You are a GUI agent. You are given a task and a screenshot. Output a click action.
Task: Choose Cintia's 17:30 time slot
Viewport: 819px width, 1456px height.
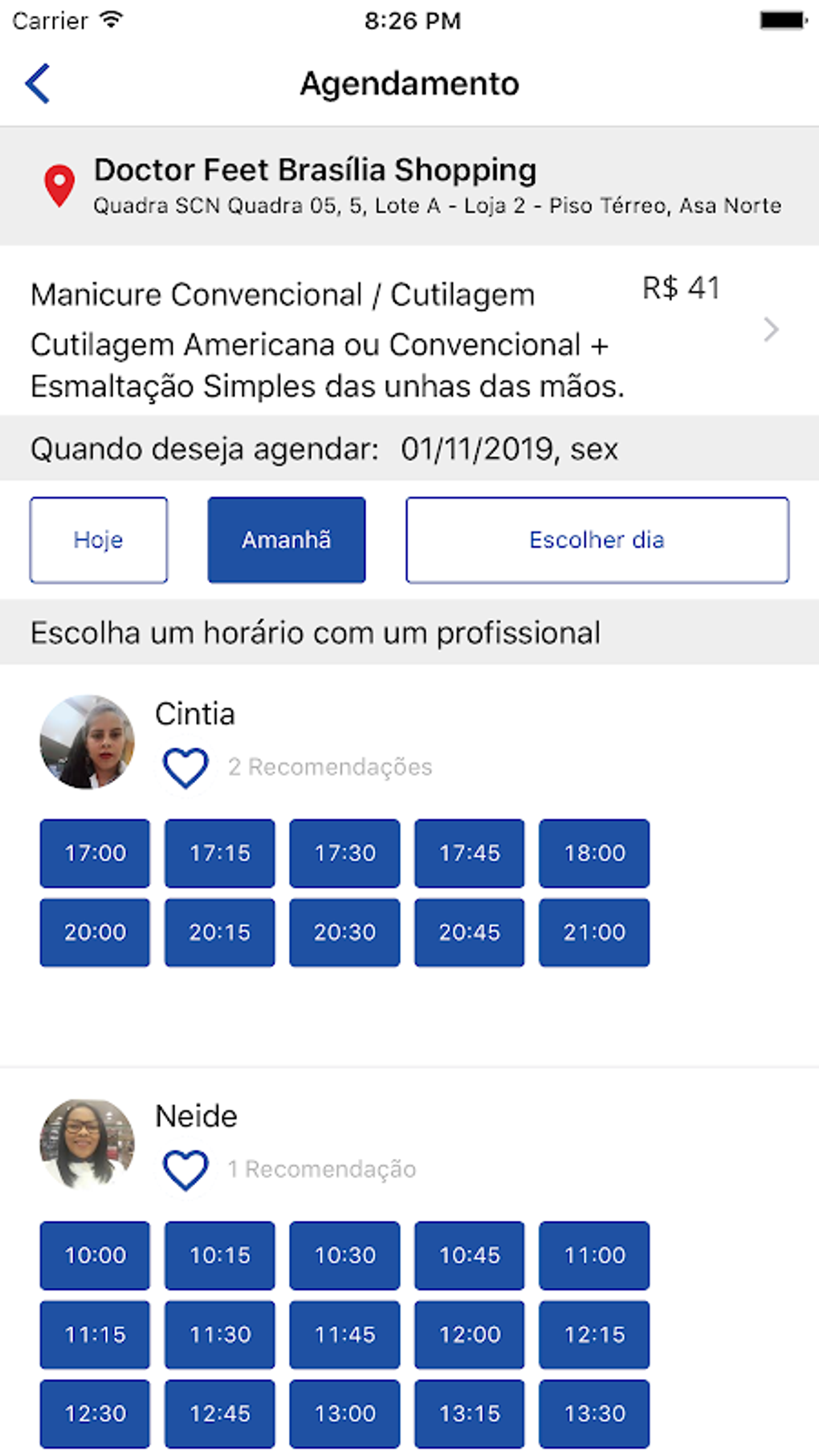pos(344,853)
